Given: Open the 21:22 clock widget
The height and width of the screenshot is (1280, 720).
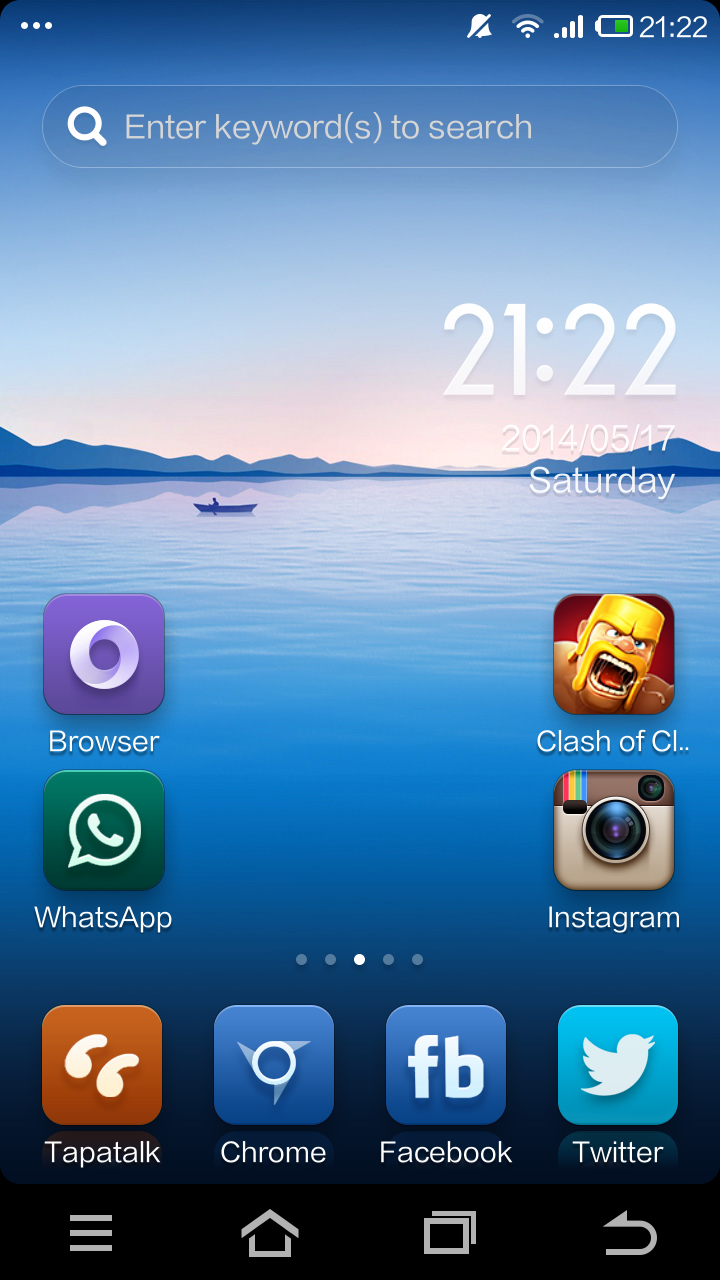Looking at the screenshot, I should pyautogui.click(x=560, y=352).
